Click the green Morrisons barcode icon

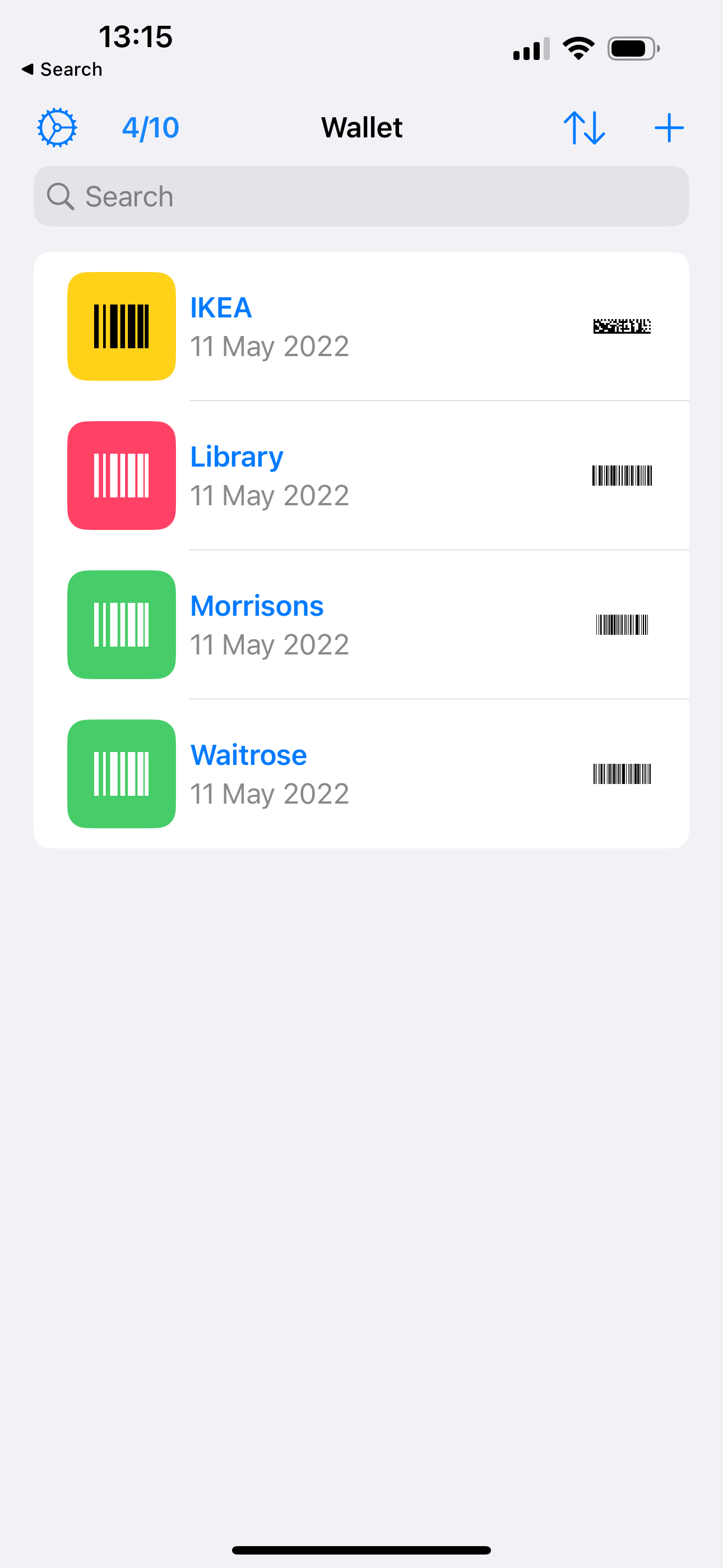click(x=121, y=625)
